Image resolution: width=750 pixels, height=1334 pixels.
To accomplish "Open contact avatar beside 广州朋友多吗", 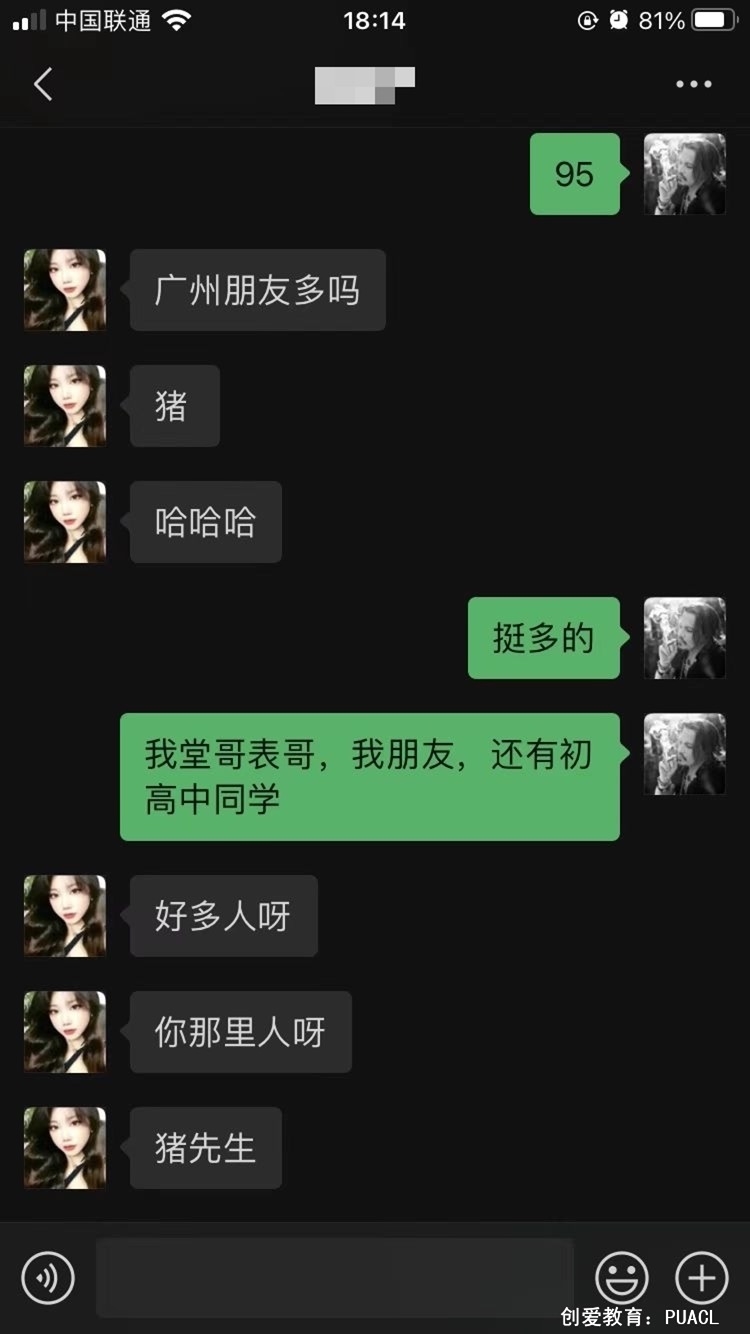I will pyautogui.click(x=65, y=290).
